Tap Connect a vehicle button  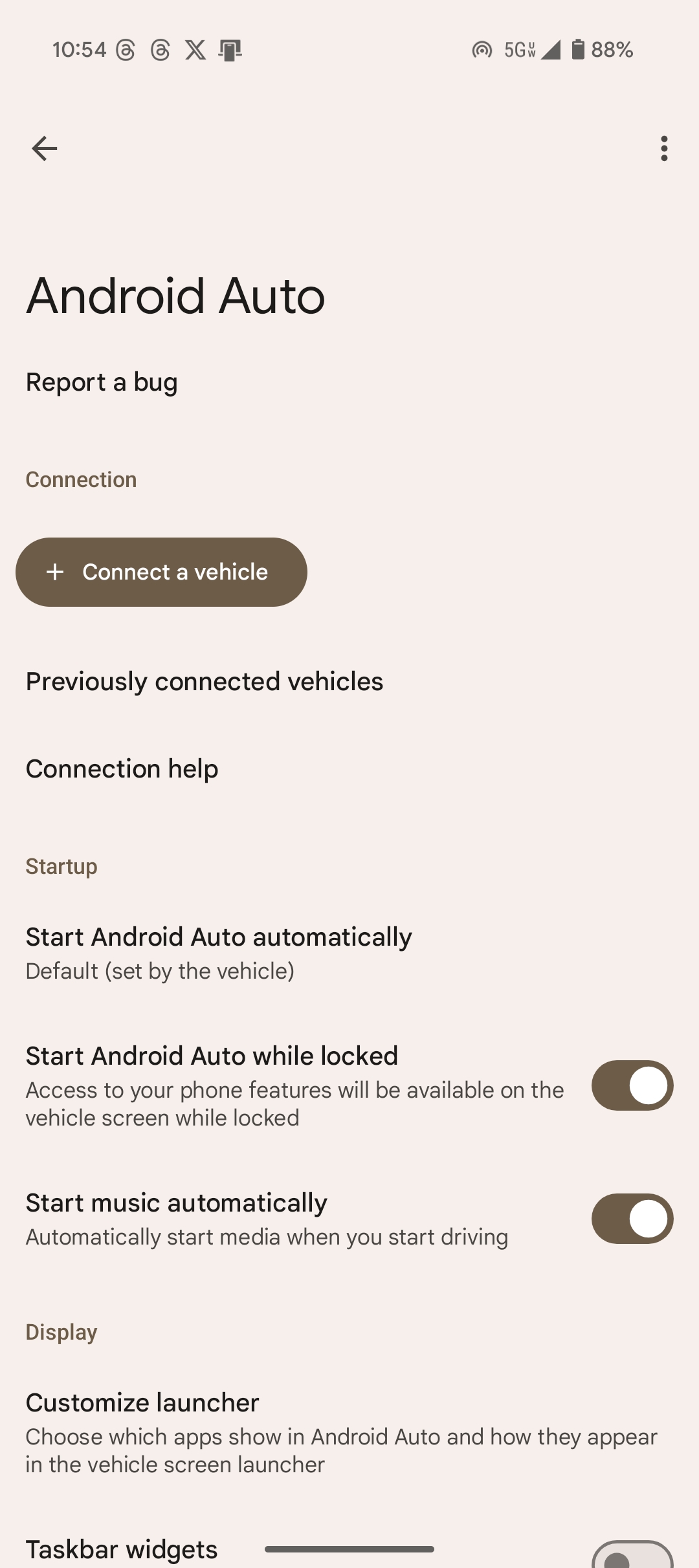point(161,572)
